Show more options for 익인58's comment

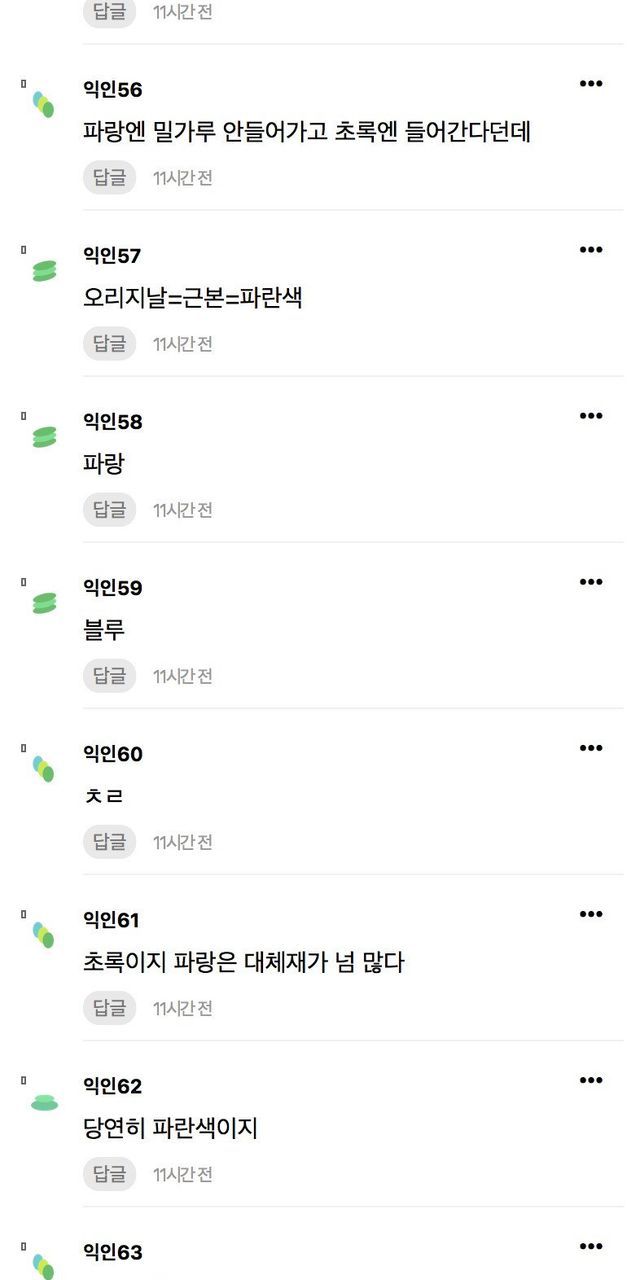tap(591, 416)
